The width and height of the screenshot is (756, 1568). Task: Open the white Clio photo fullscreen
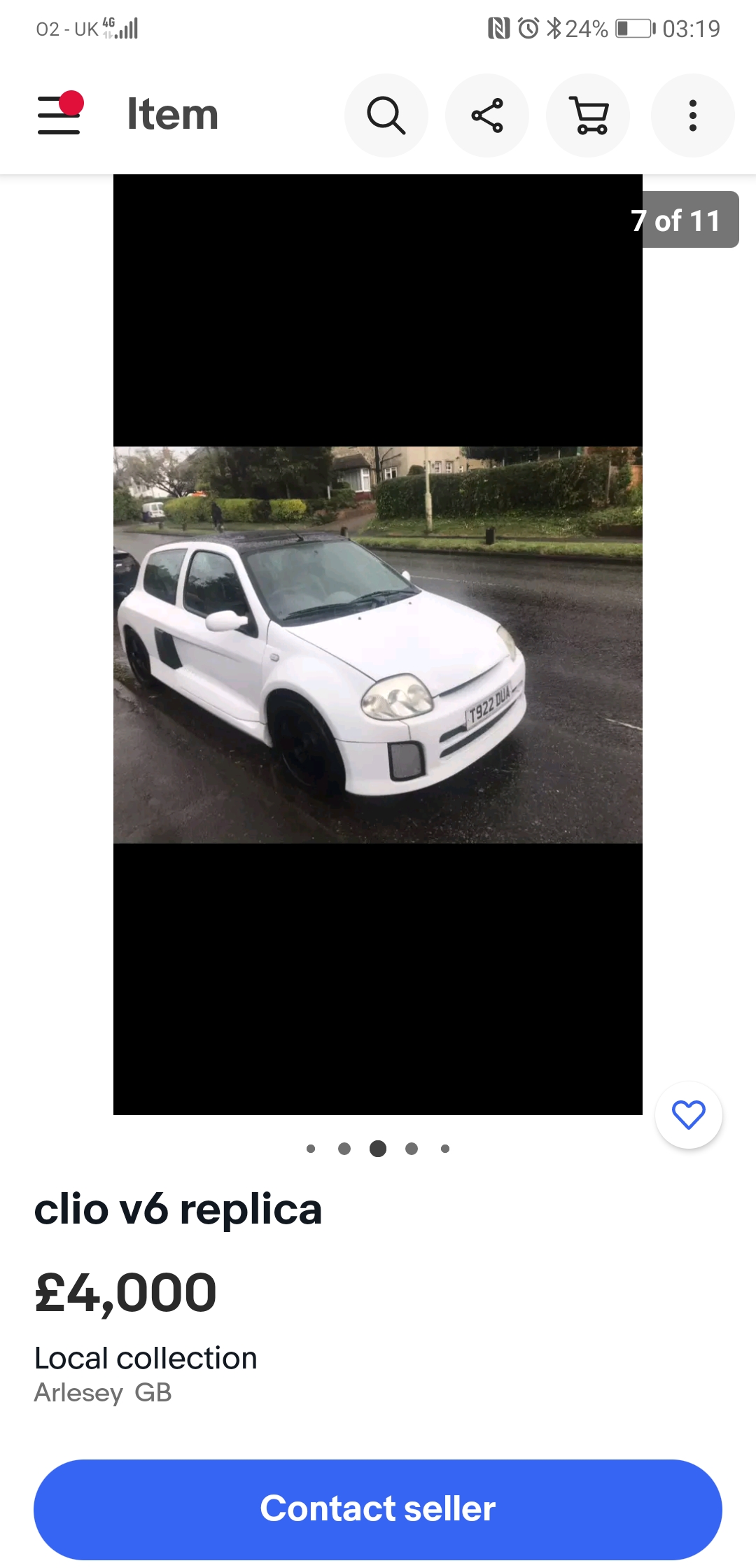378,644
